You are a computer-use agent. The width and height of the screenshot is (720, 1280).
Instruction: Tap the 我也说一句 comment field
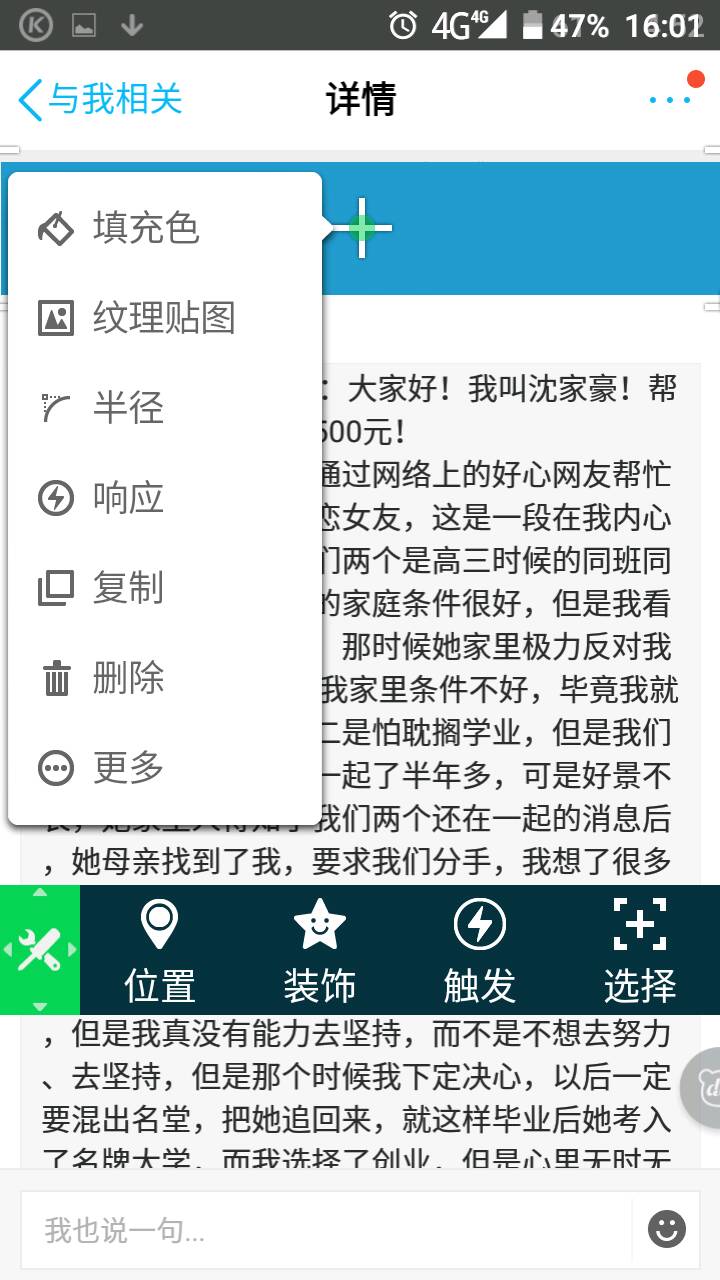click(x=325, y=1230)
